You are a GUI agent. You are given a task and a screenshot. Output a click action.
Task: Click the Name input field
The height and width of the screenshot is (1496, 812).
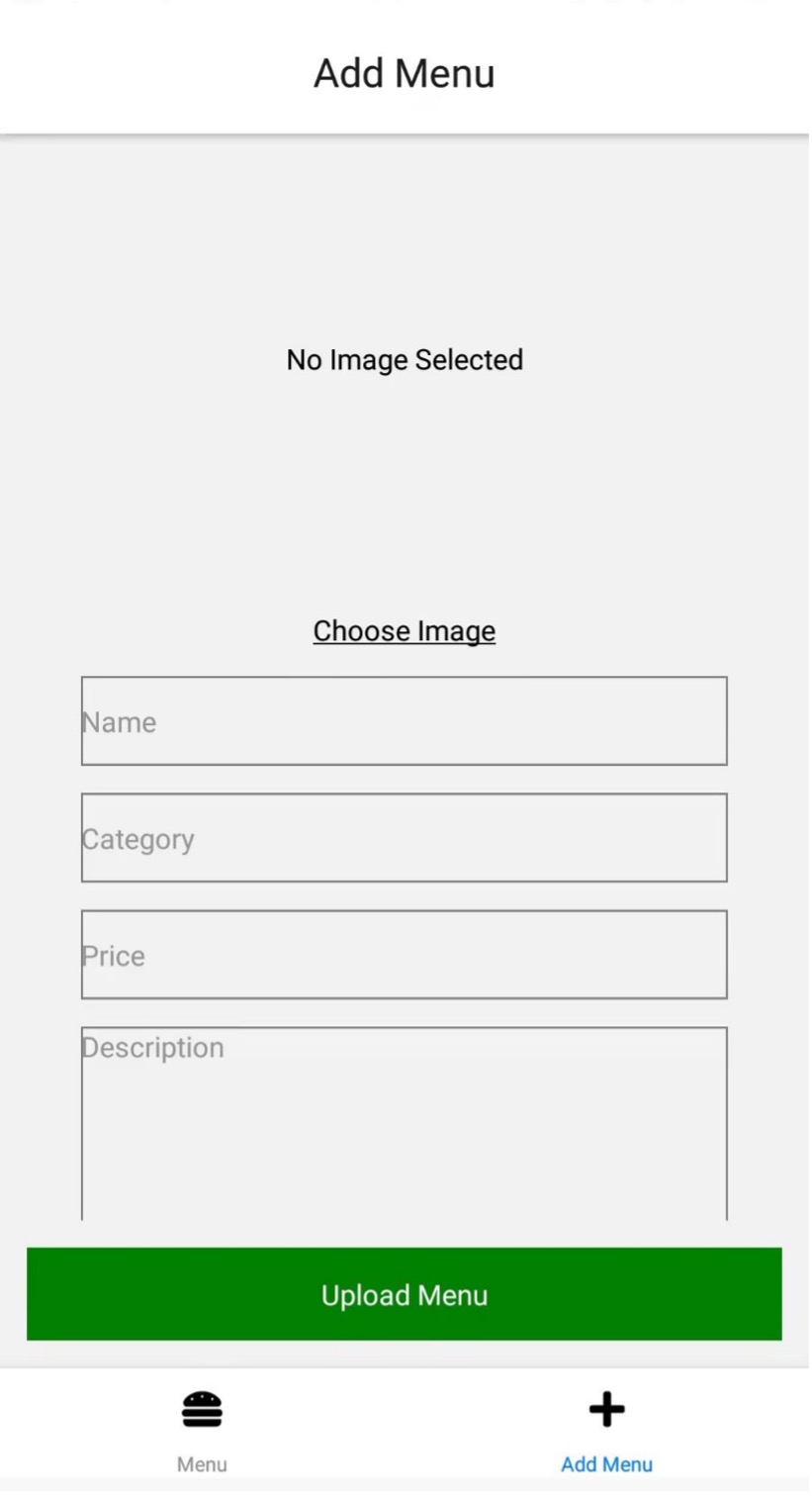[404, 721]
